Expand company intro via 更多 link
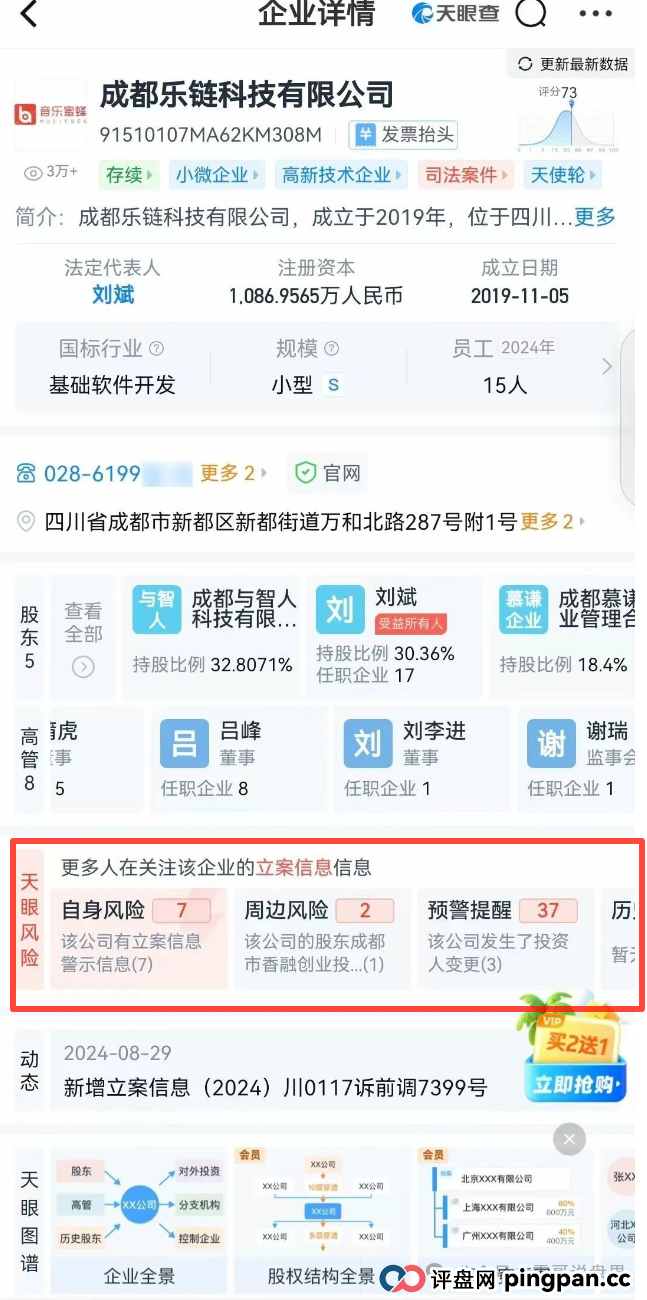This screenshot has width=647, height=1300. point(595,217)
